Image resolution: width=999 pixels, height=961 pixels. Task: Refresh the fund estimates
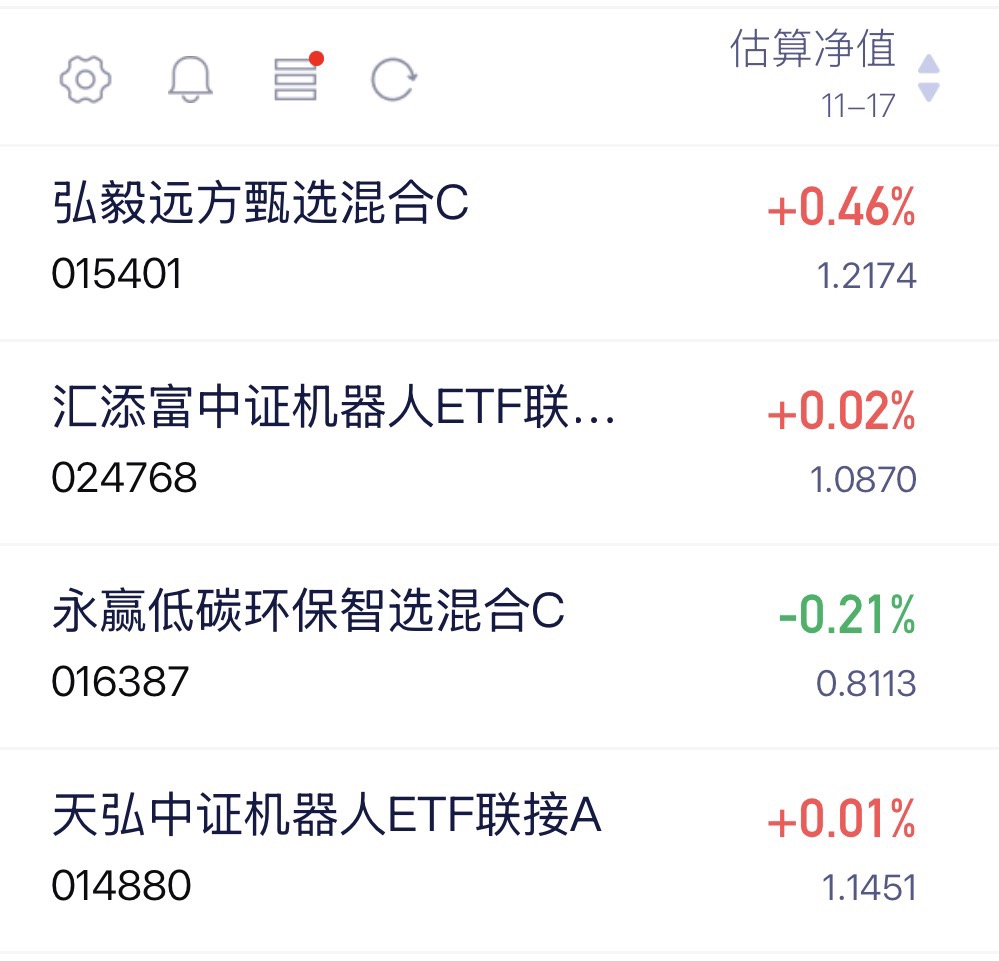coord(393,79)
